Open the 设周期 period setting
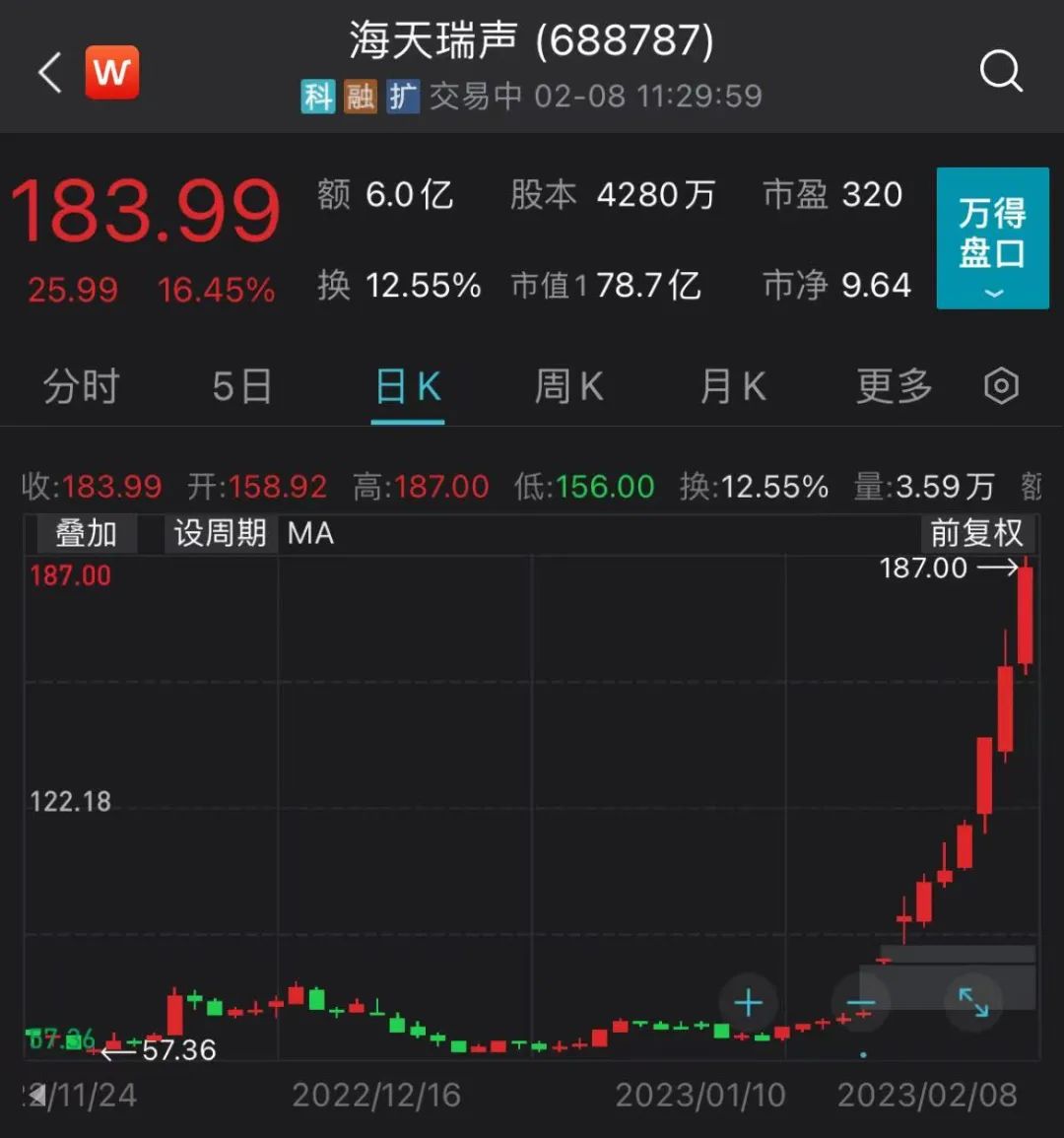Screen dimensions: 1064x1138 (x=221, y=534)
